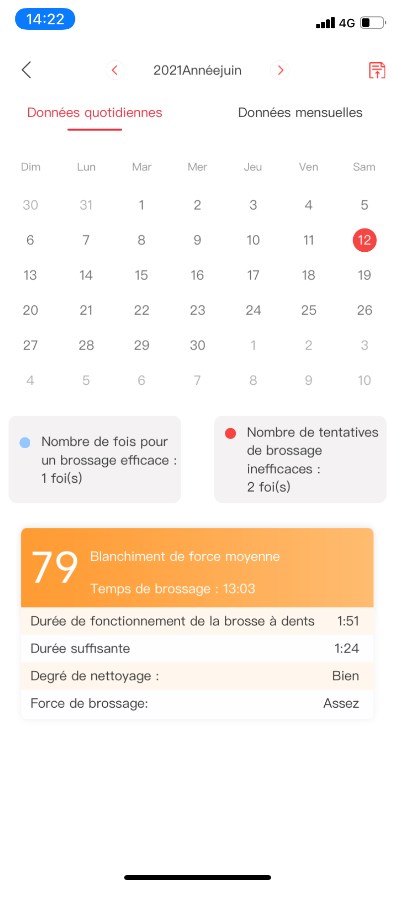Open the export/share report icon
403x906 pixels.
point(377,70)
